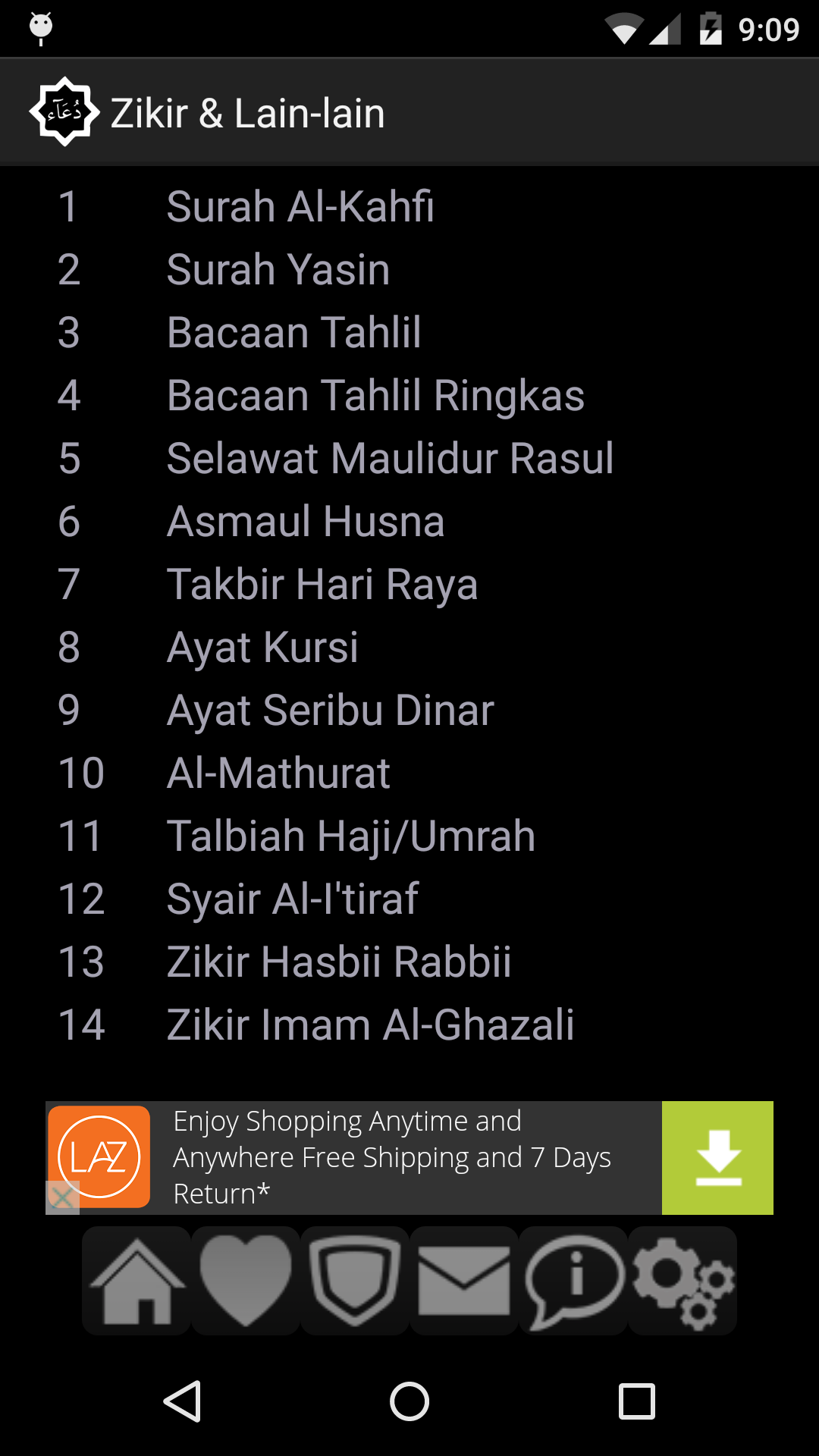Viewport: 819px width, 1456px height.
Task: Open Zikir Hasbii Rabbii
Action: (x=339, y=962)
